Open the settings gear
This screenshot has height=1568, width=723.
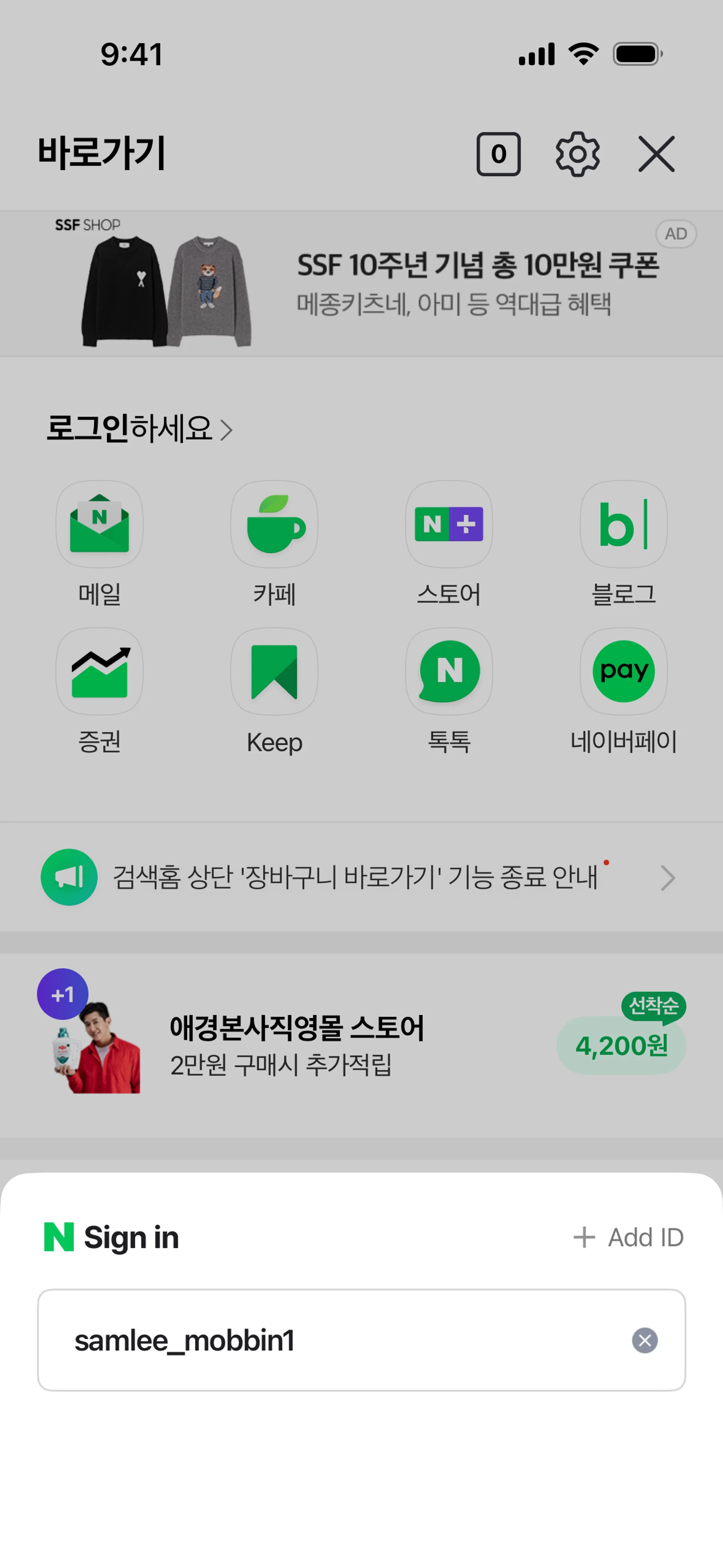[577, 154]
